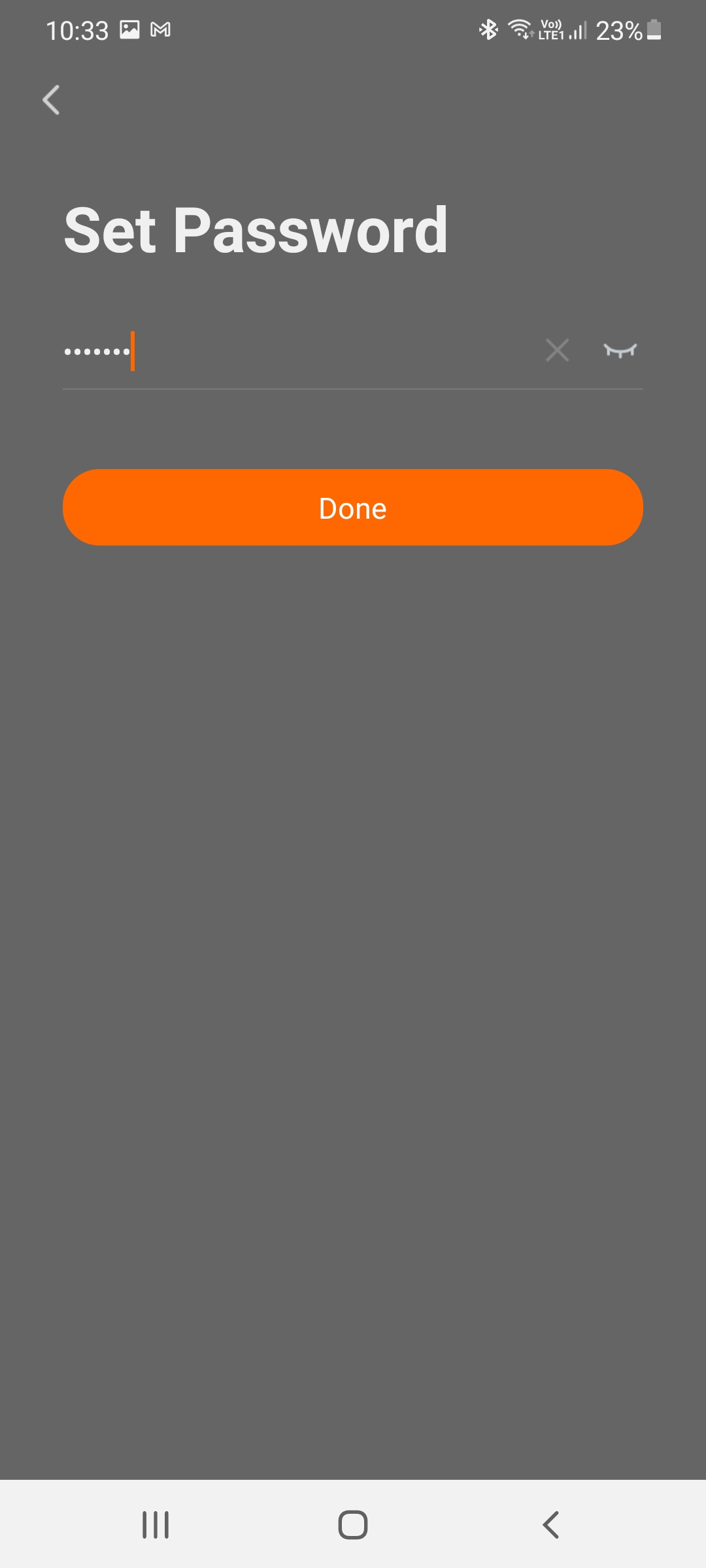Clear the entered password

click(557, 350)
